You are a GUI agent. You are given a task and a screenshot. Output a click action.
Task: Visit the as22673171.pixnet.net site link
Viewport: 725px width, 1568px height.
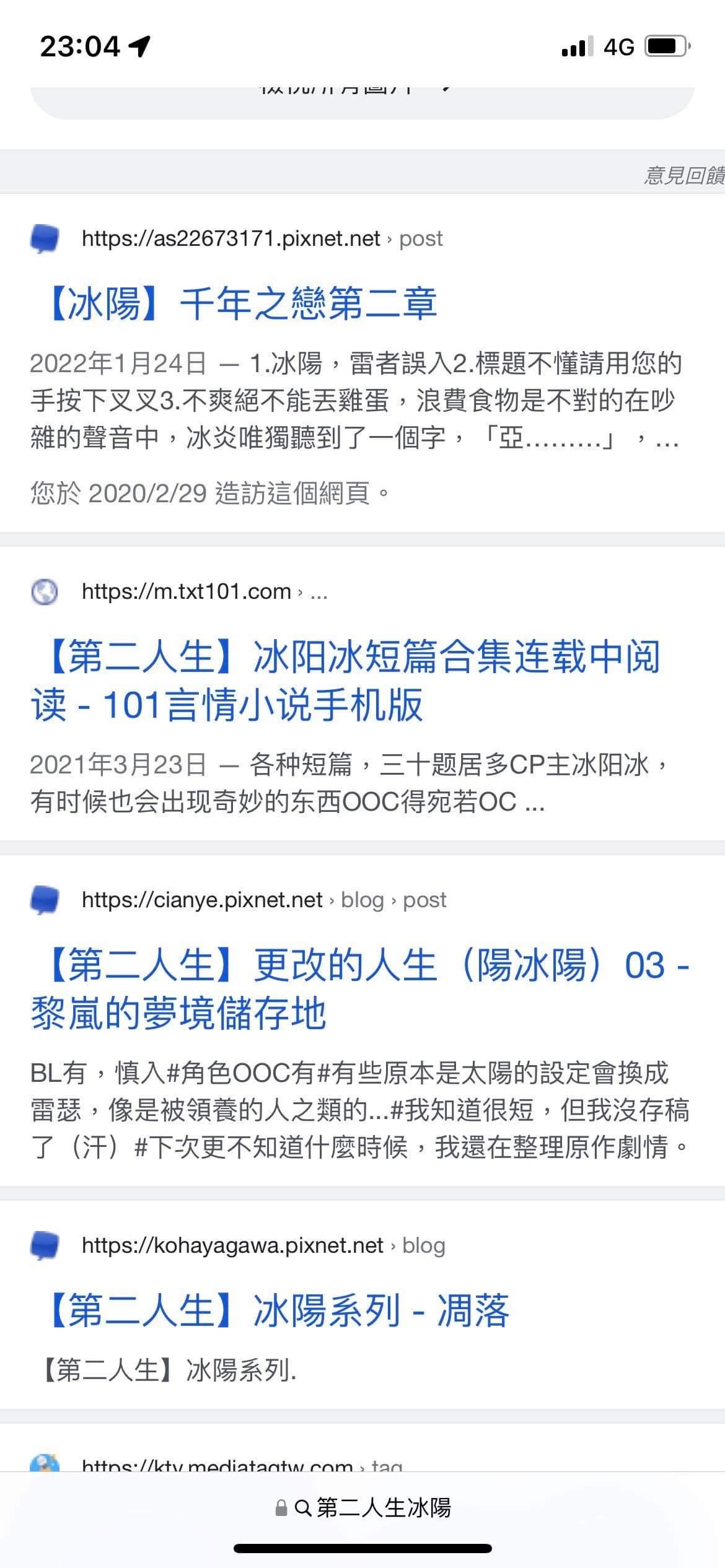[x=231, y=238]
